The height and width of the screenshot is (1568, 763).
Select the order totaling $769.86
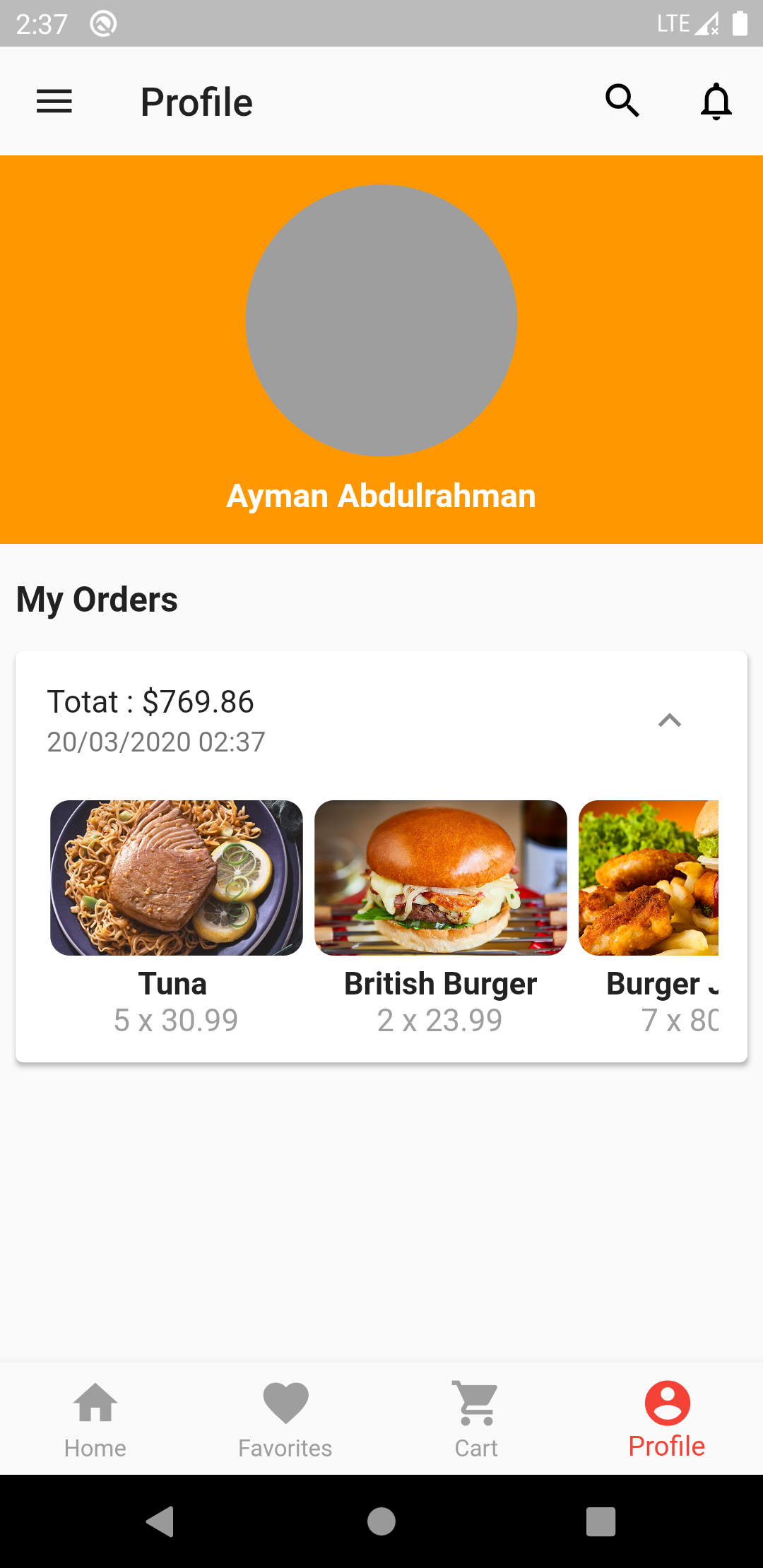[150, 701]
